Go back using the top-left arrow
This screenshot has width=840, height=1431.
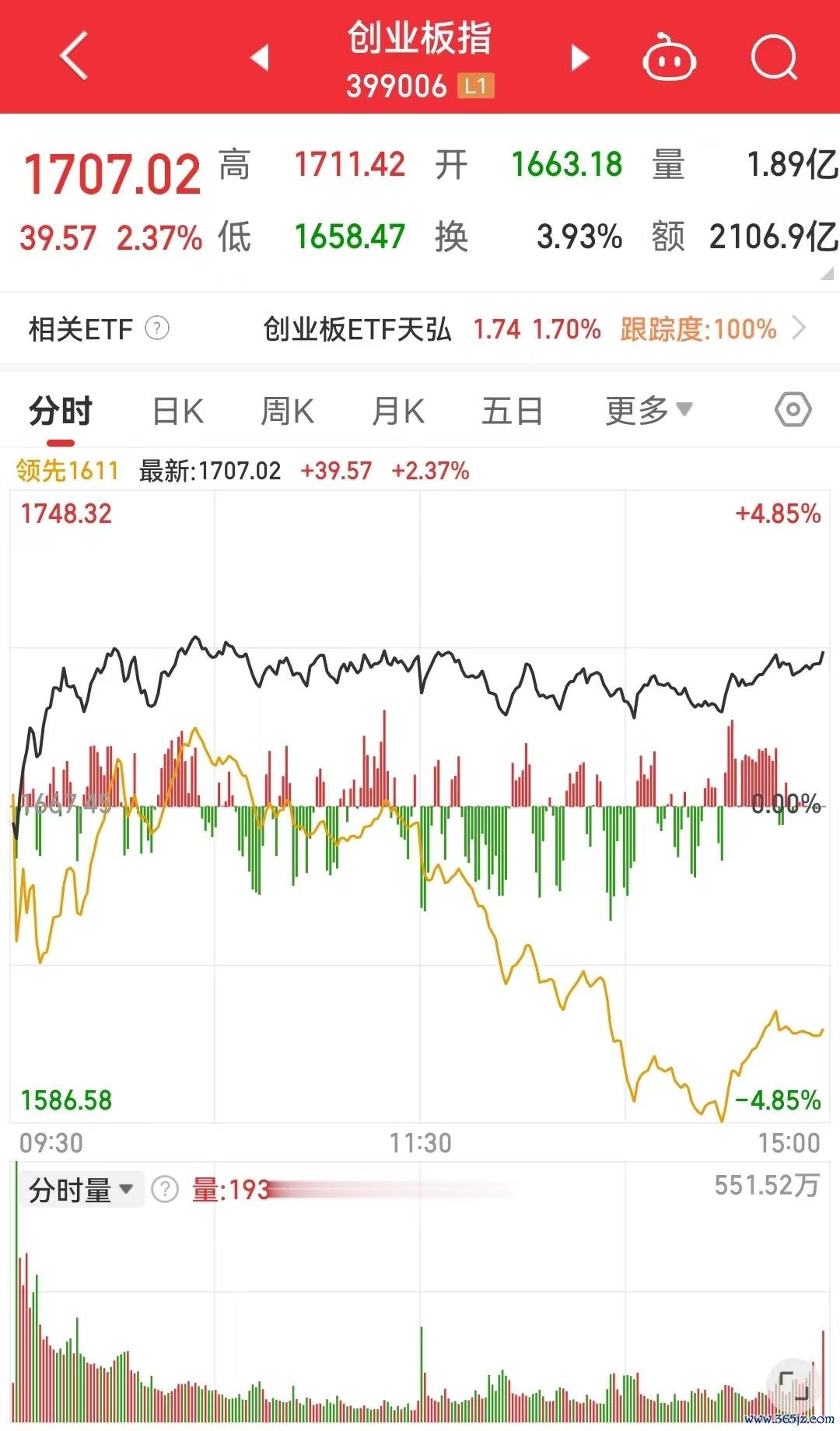[74, 56]
